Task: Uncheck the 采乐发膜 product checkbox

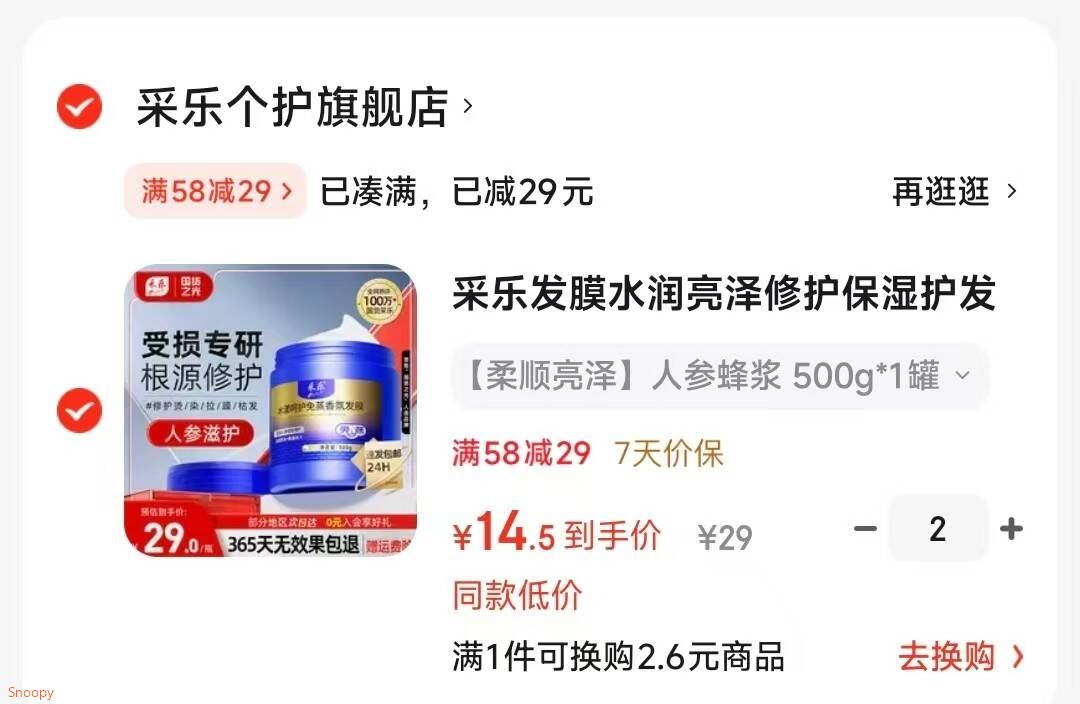Action: pos(79,411)
